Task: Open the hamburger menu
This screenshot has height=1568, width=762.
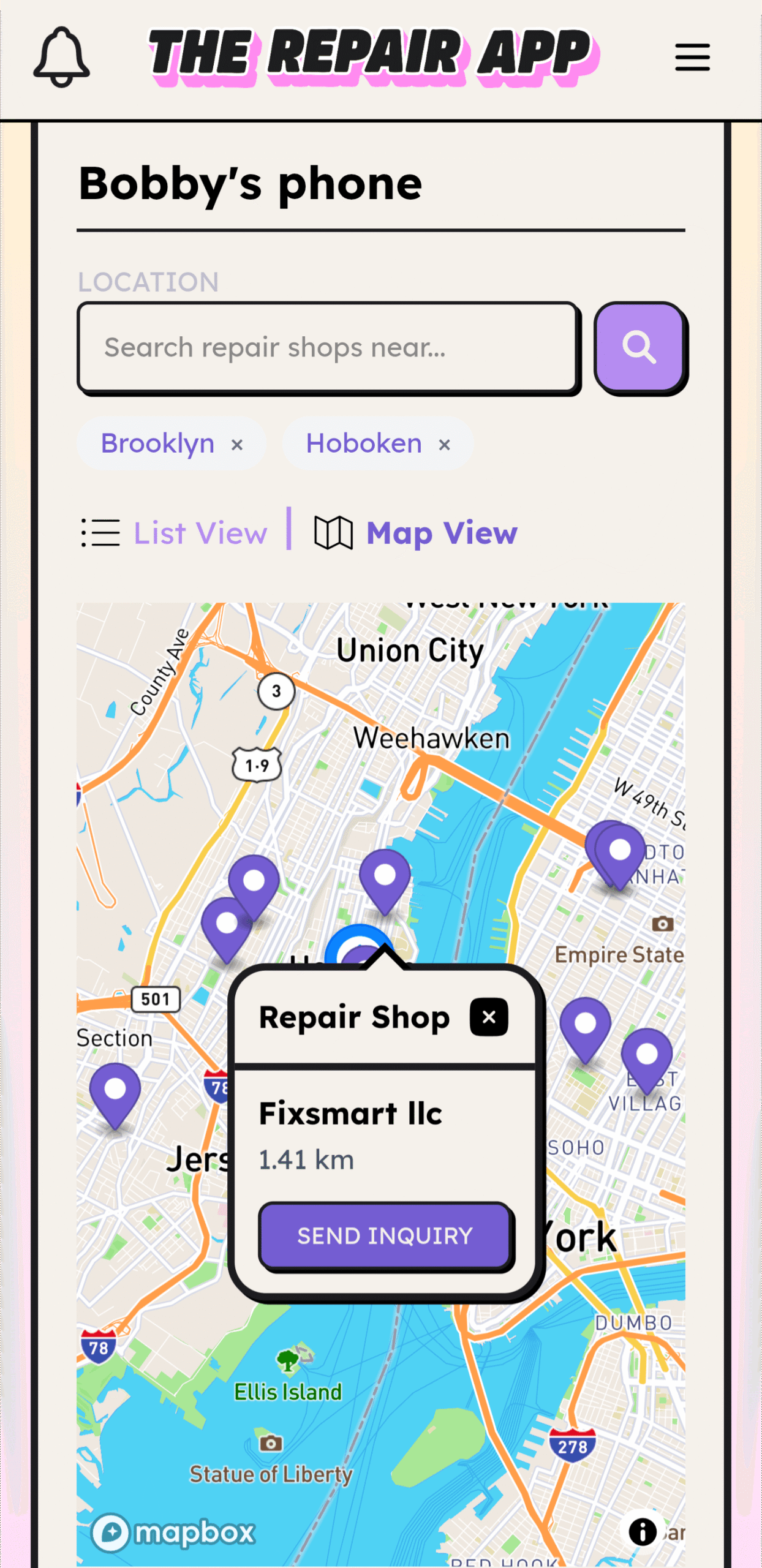Action: point(692,57)
